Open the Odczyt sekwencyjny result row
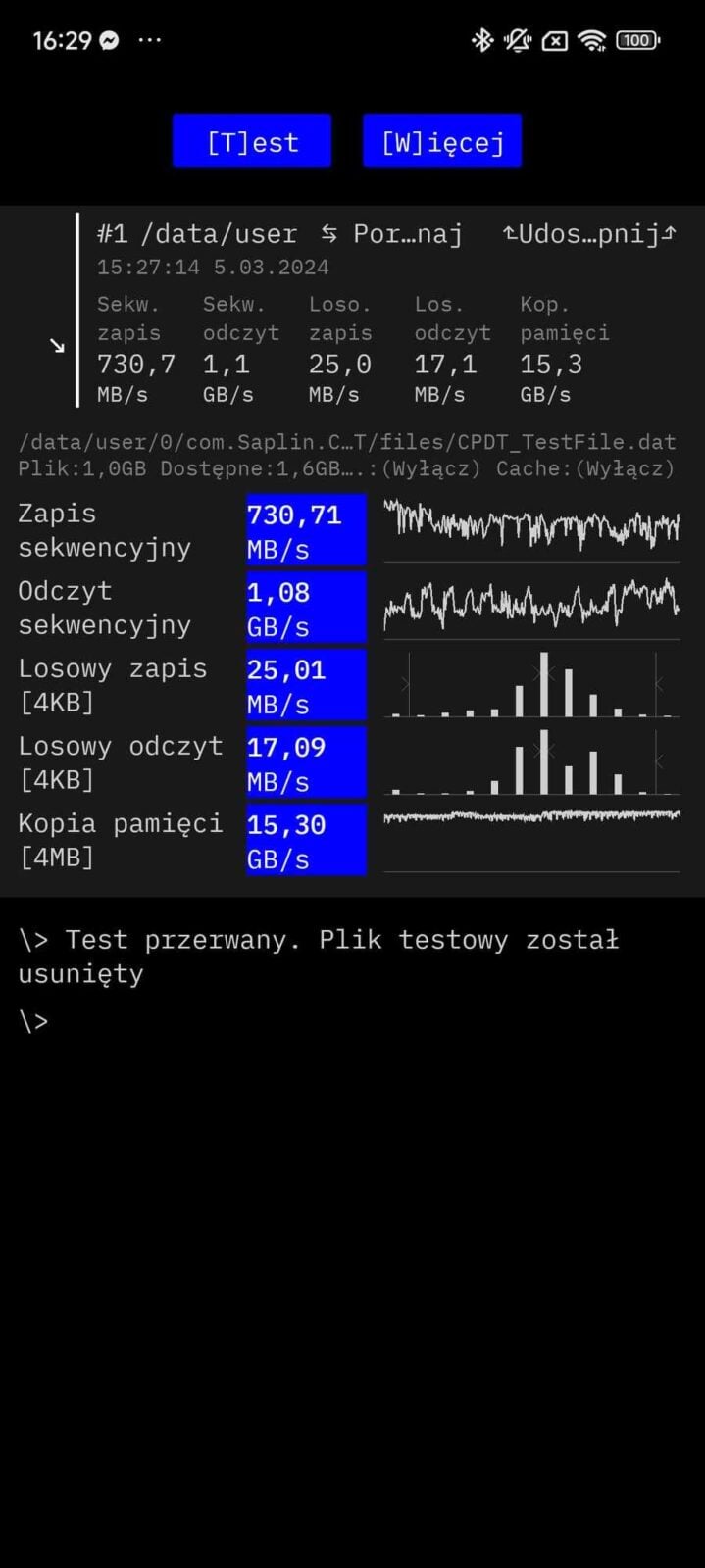The height and width of the screenshot is (1568, 705). tap(349, 608)
